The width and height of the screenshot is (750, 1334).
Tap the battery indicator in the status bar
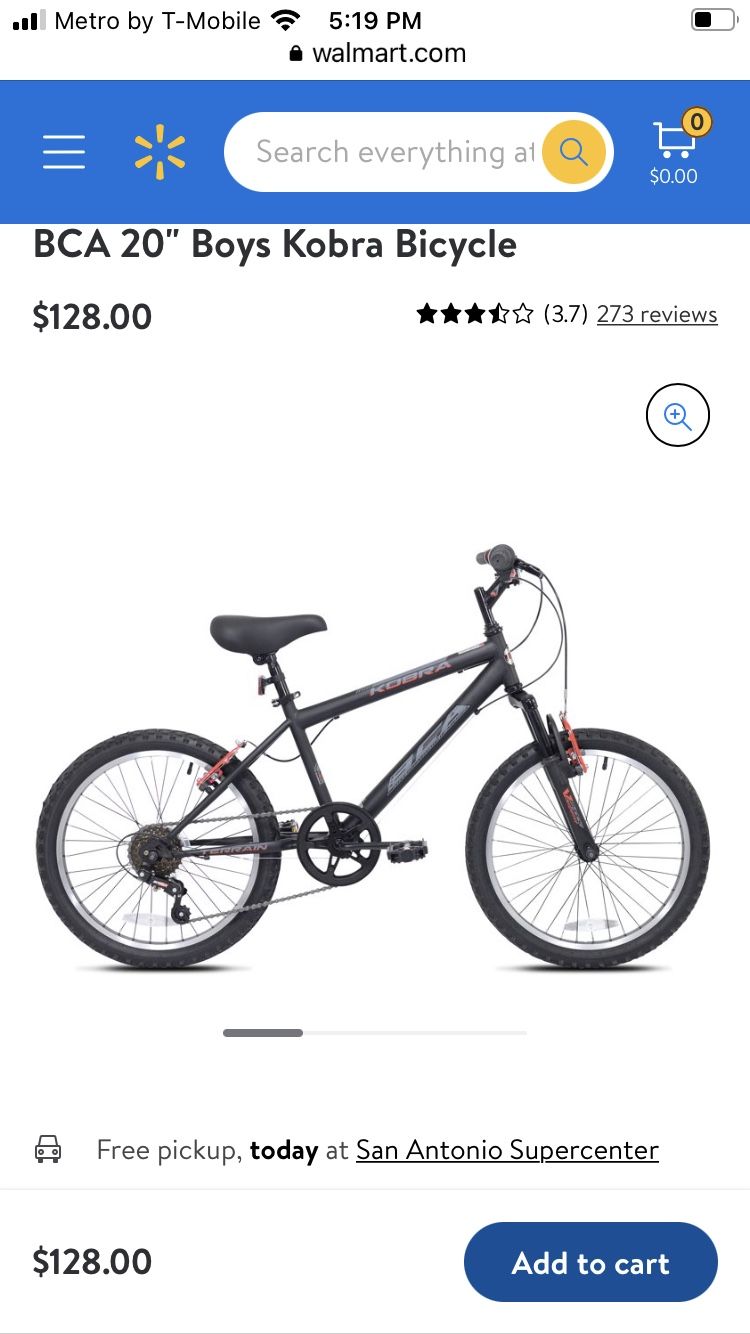coord(712,18)
